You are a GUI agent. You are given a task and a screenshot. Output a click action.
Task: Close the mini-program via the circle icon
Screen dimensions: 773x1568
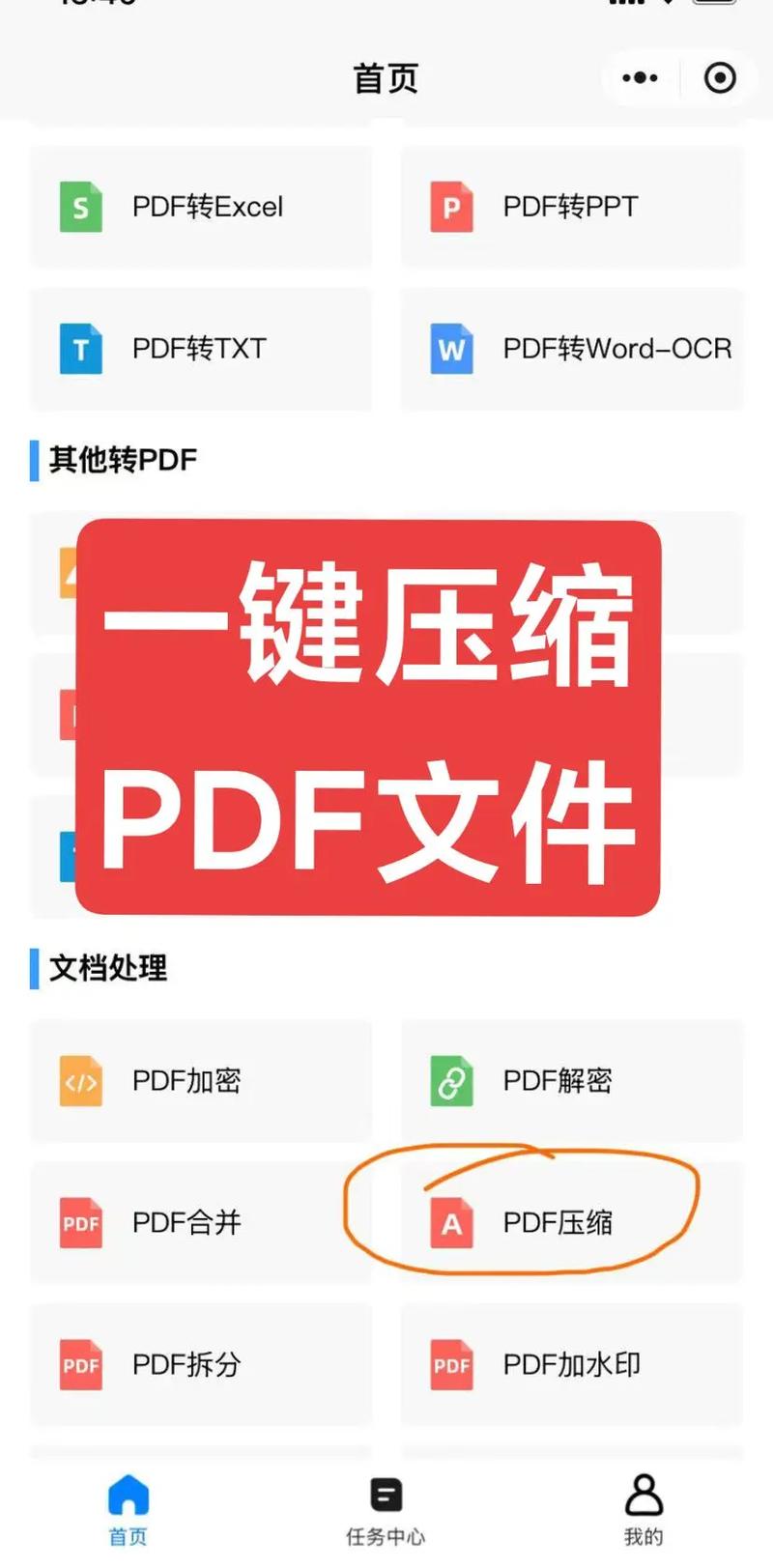pos(720,78)
